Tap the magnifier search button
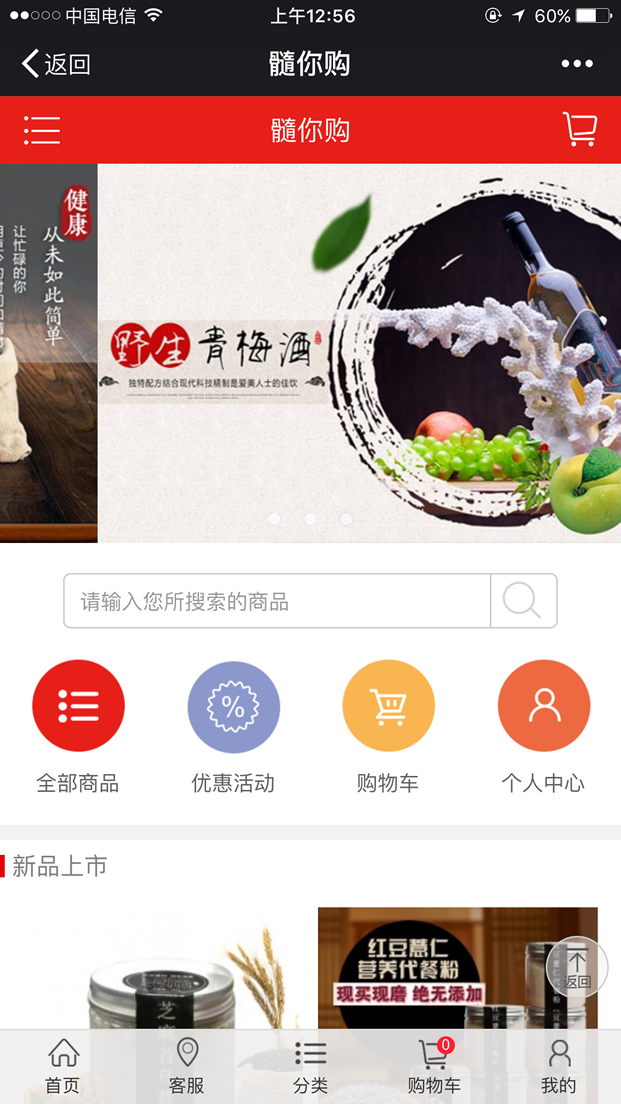Image resolution: width=621 pixels, height=1104 pixels. click(x=523, y=601)
